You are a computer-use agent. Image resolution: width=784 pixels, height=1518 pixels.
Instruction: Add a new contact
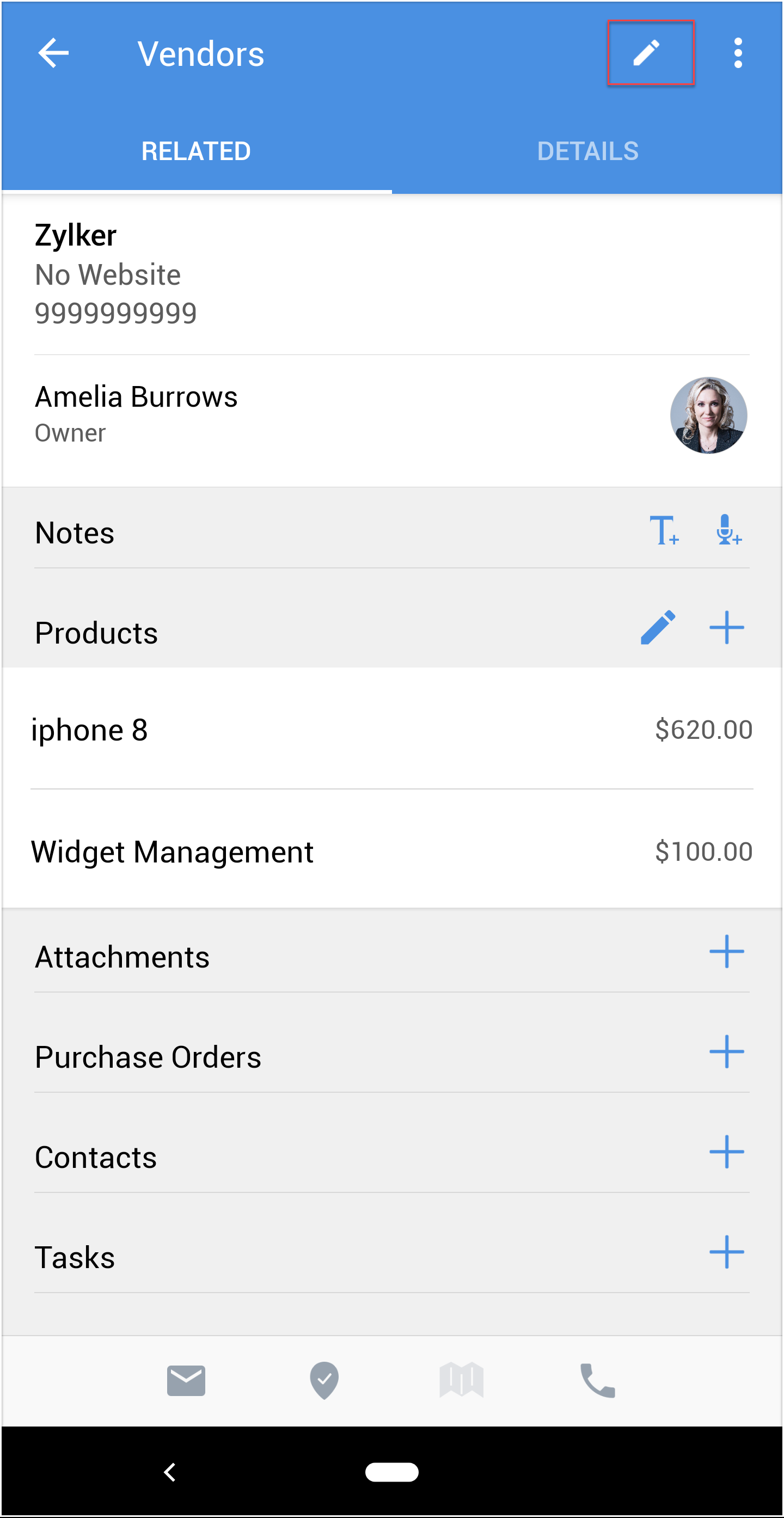(726, 1152)
